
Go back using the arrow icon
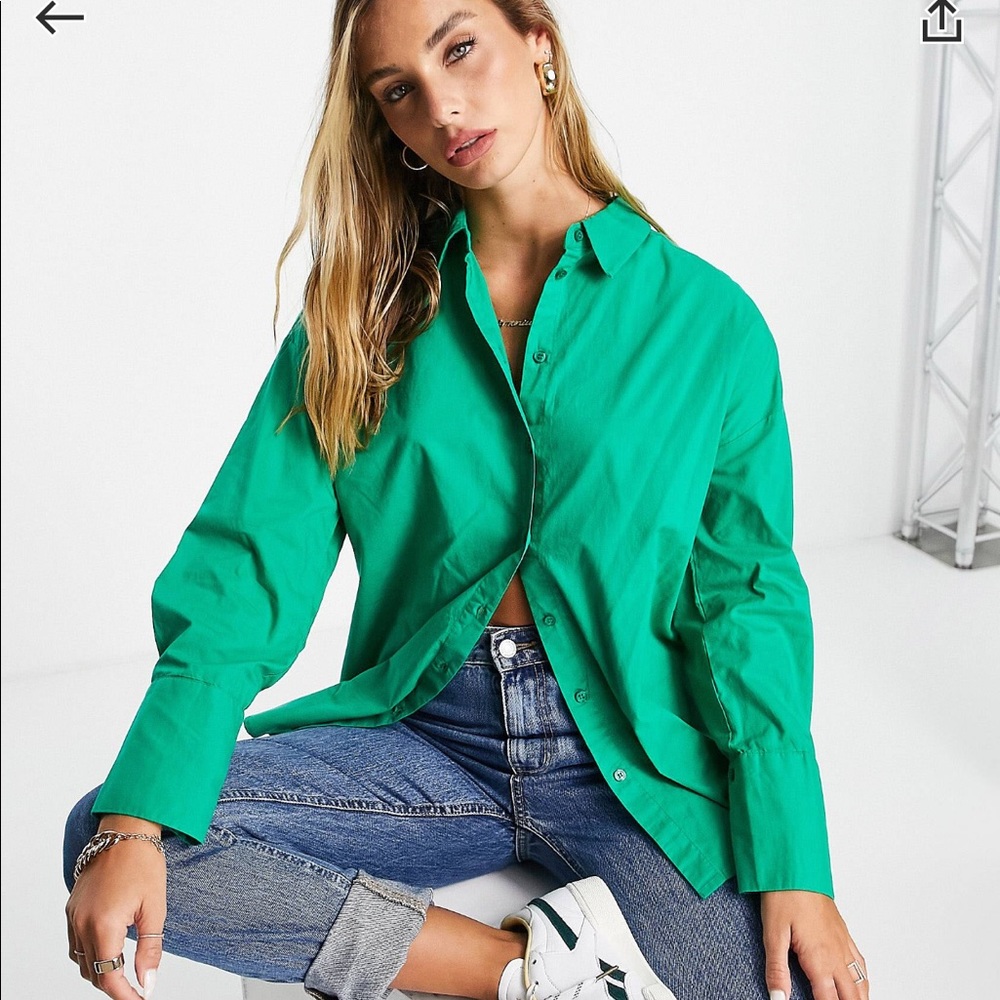60,18
